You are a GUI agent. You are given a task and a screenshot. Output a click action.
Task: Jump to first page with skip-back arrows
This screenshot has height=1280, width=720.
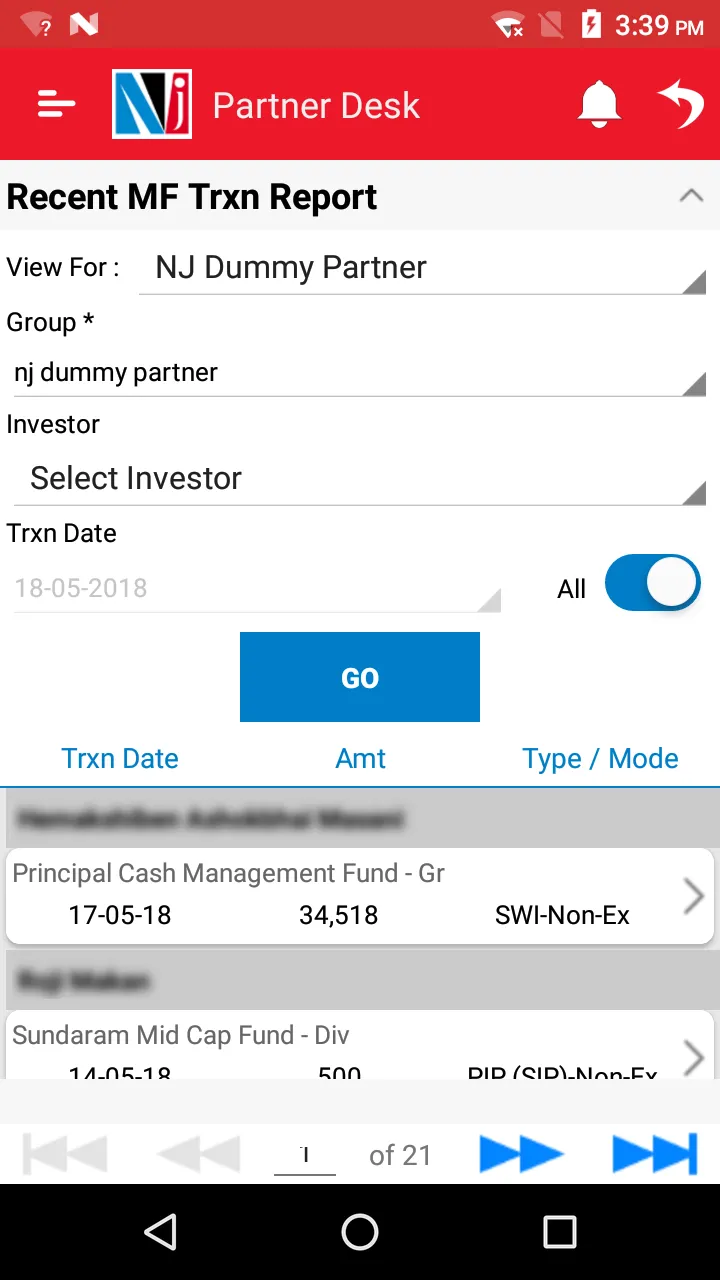tap(65, 1154)
